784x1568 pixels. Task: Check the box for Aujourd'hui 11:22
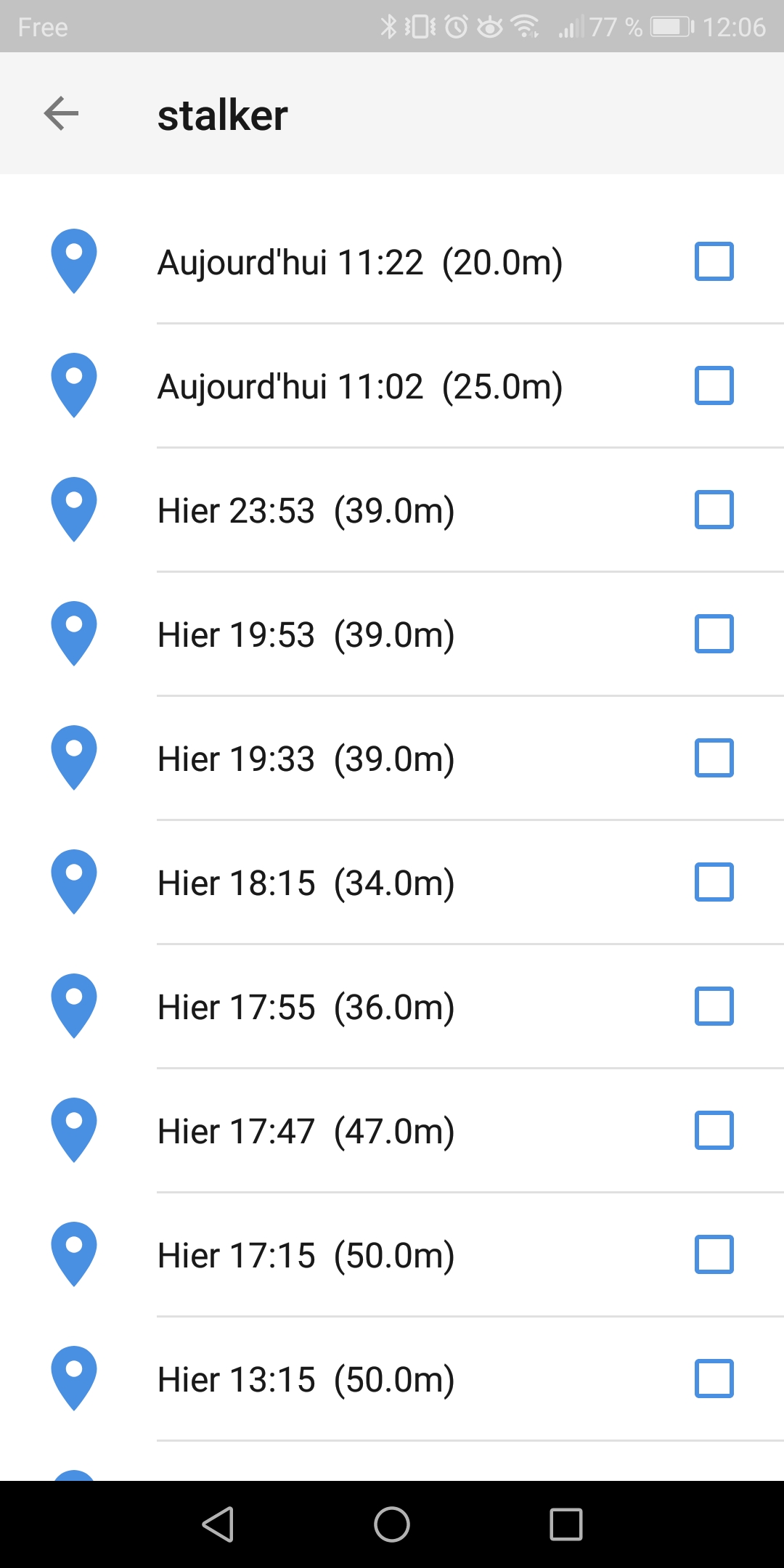[x=714, y=261]
